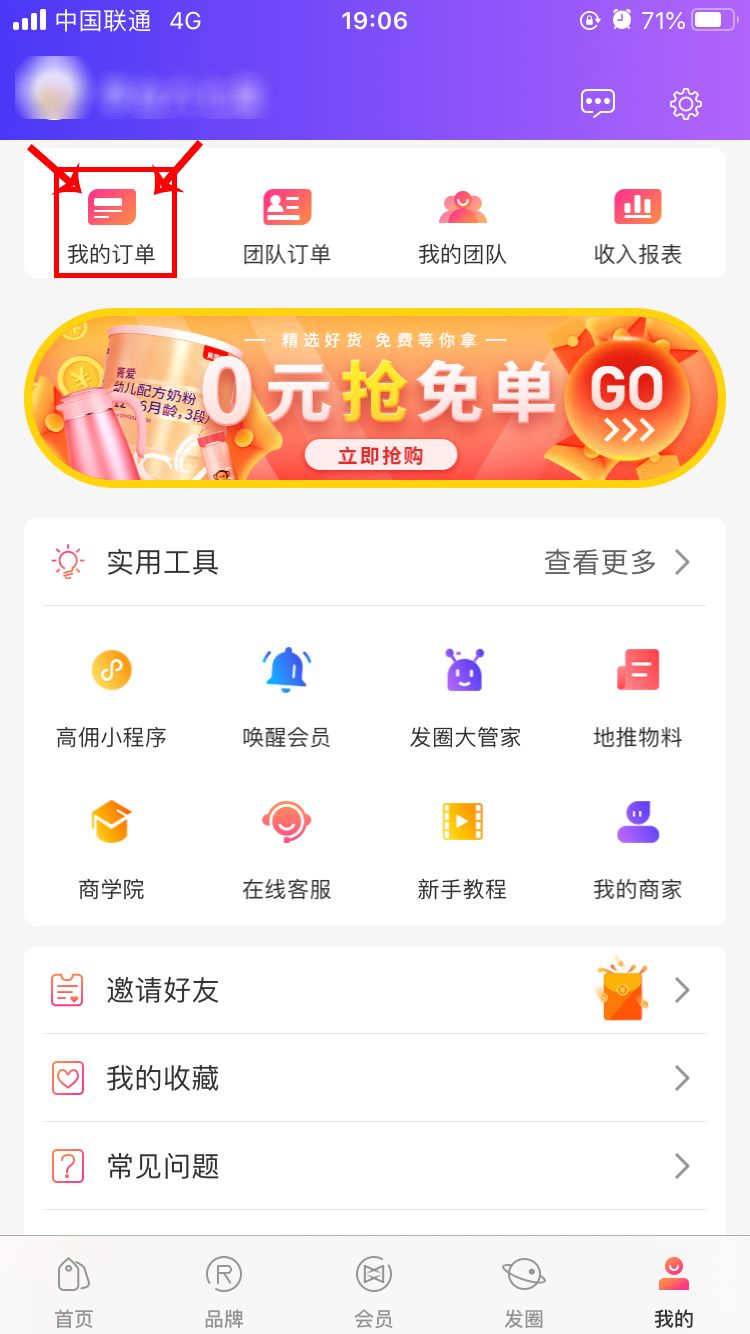
Task: Open 地推物料 materials tool
Action: [x=637, y=690]
